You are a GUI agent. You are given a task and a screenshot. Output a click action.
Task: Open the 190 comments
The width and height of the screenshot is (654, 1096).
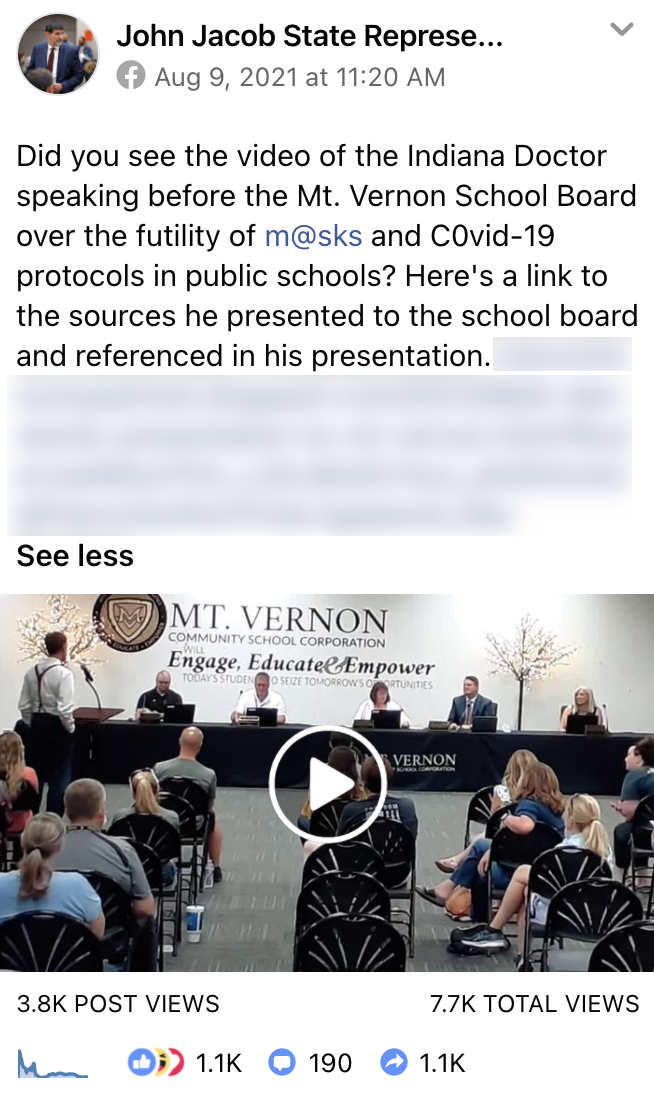(x=311, y=1063)
